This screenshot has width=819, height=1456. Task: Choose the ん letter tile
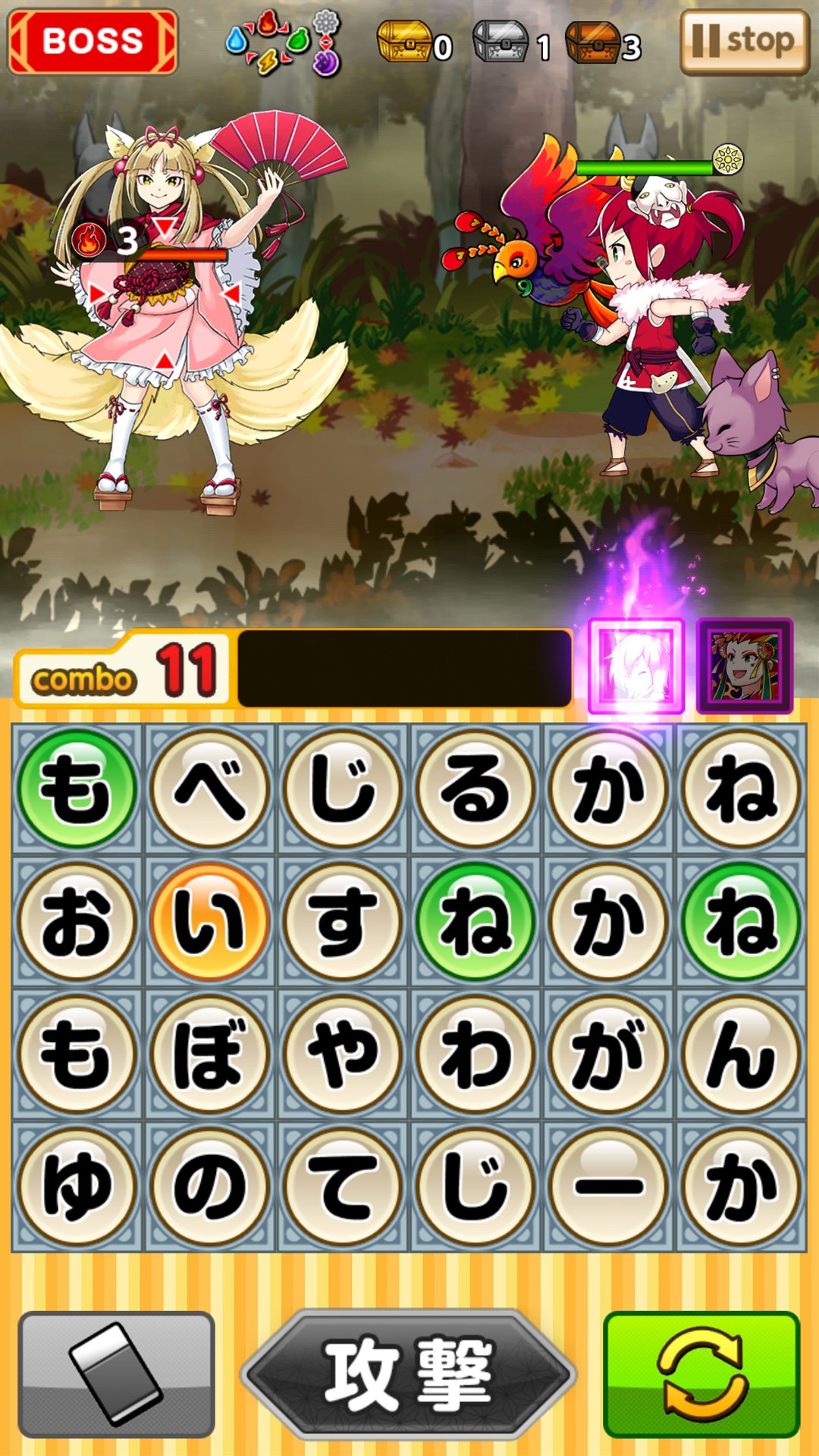(x=741, y=1054)
